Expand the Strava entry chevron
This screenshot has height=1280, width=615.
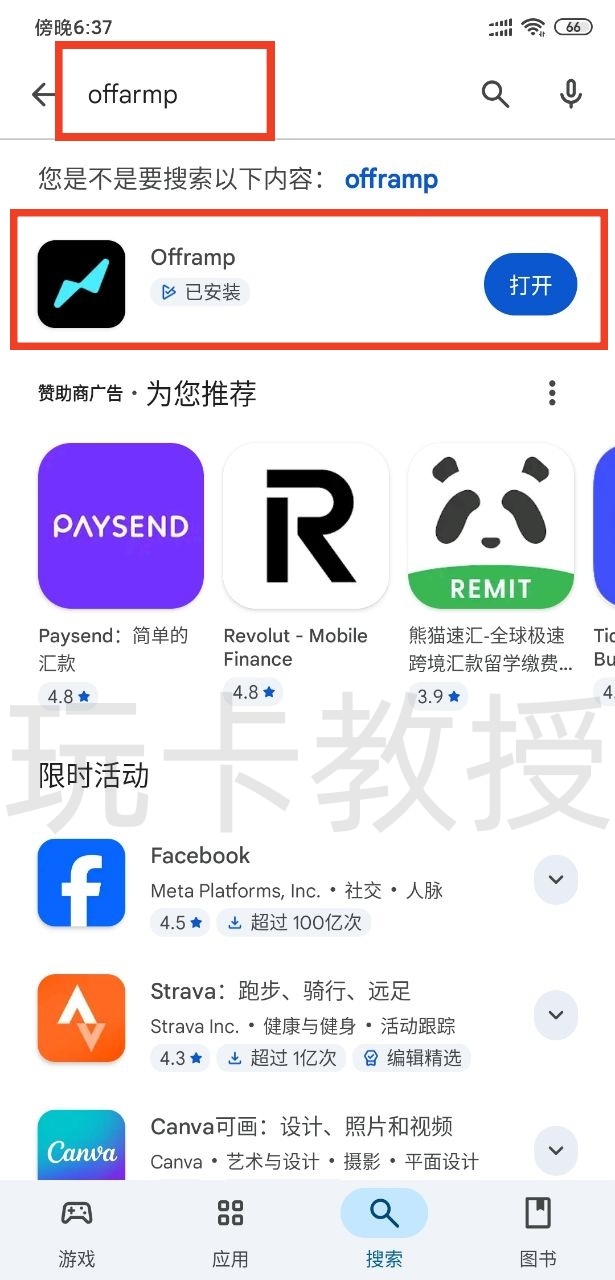[x=556, y=1015]
